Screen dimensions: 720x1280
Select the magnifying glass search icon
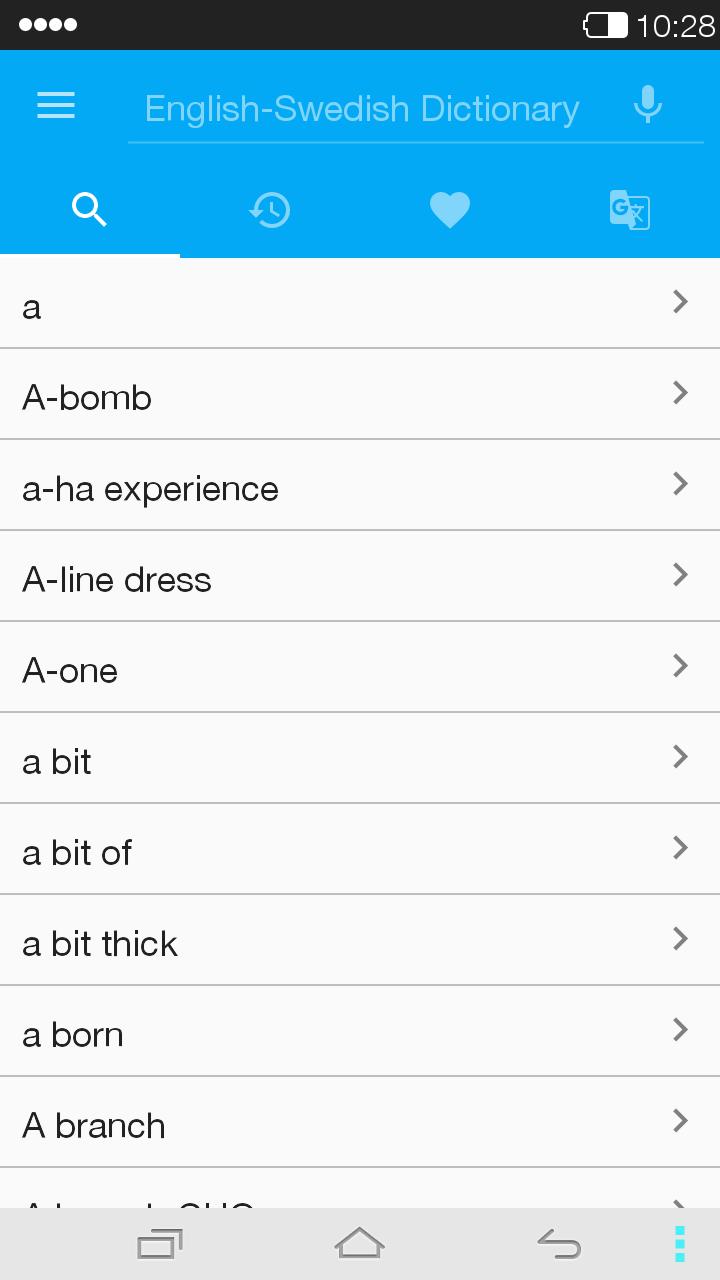[x=89, y=209]
